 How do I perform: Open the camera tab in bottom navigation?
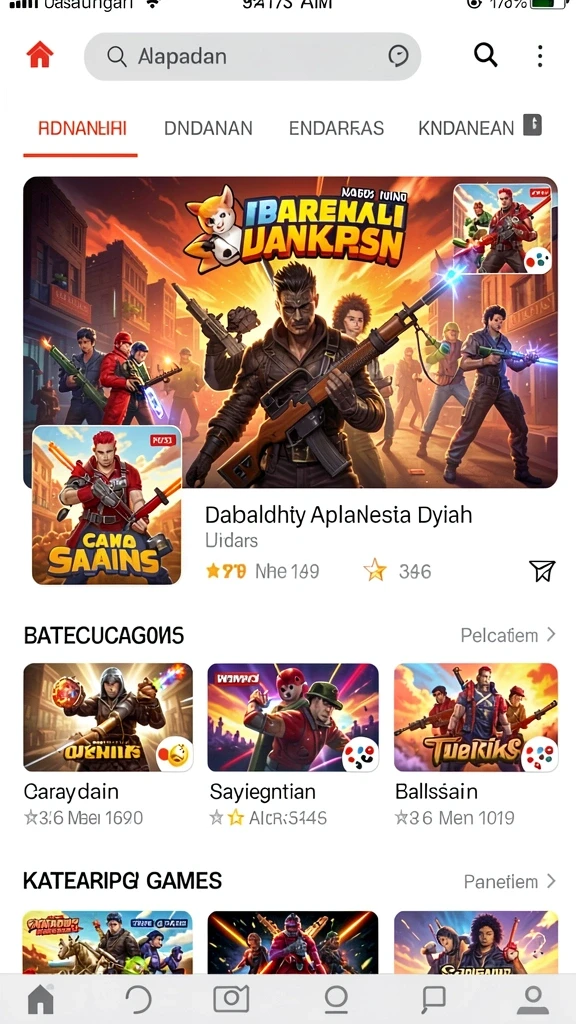tap(231, 998)
